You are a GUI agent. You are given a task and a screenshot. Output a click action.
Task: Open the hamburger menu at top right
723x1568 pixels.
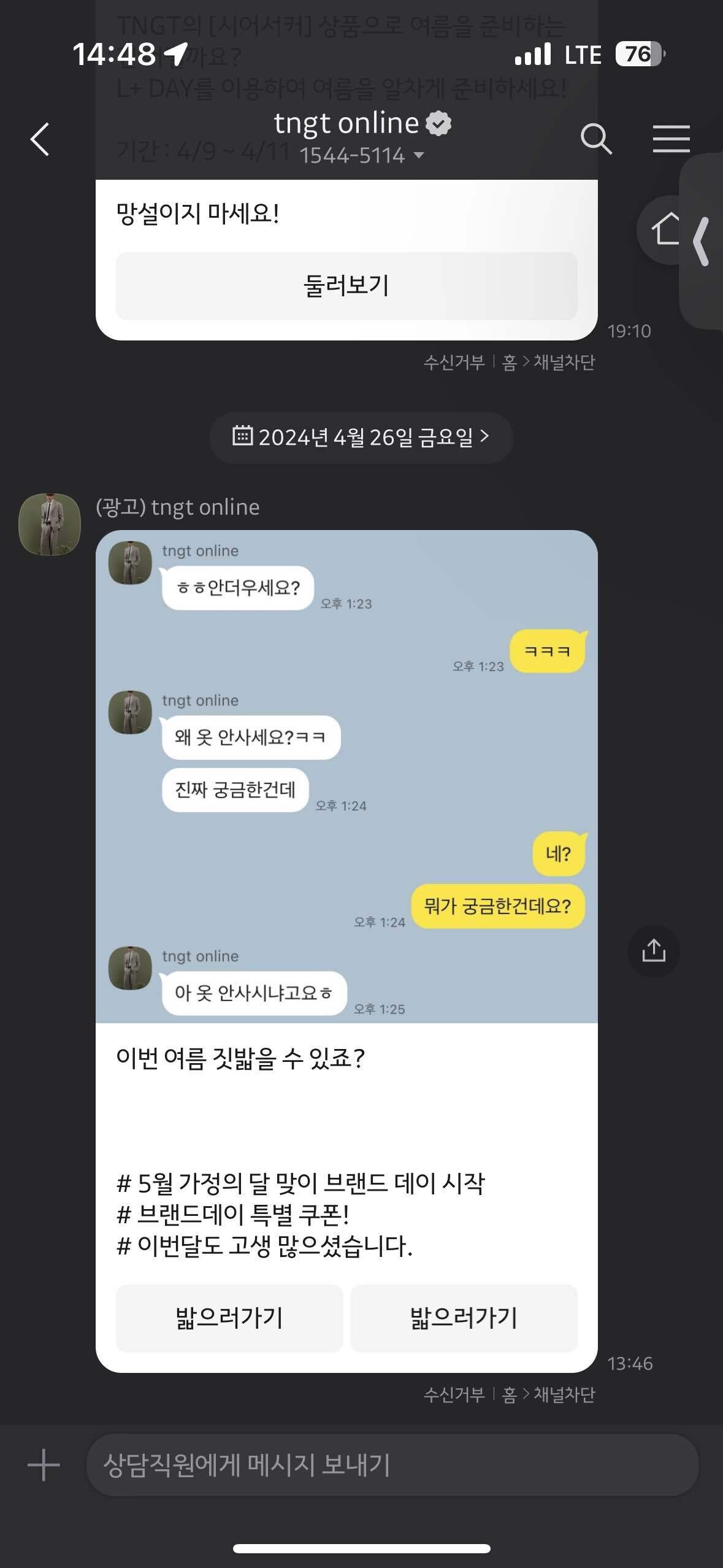tap(672, 139)
